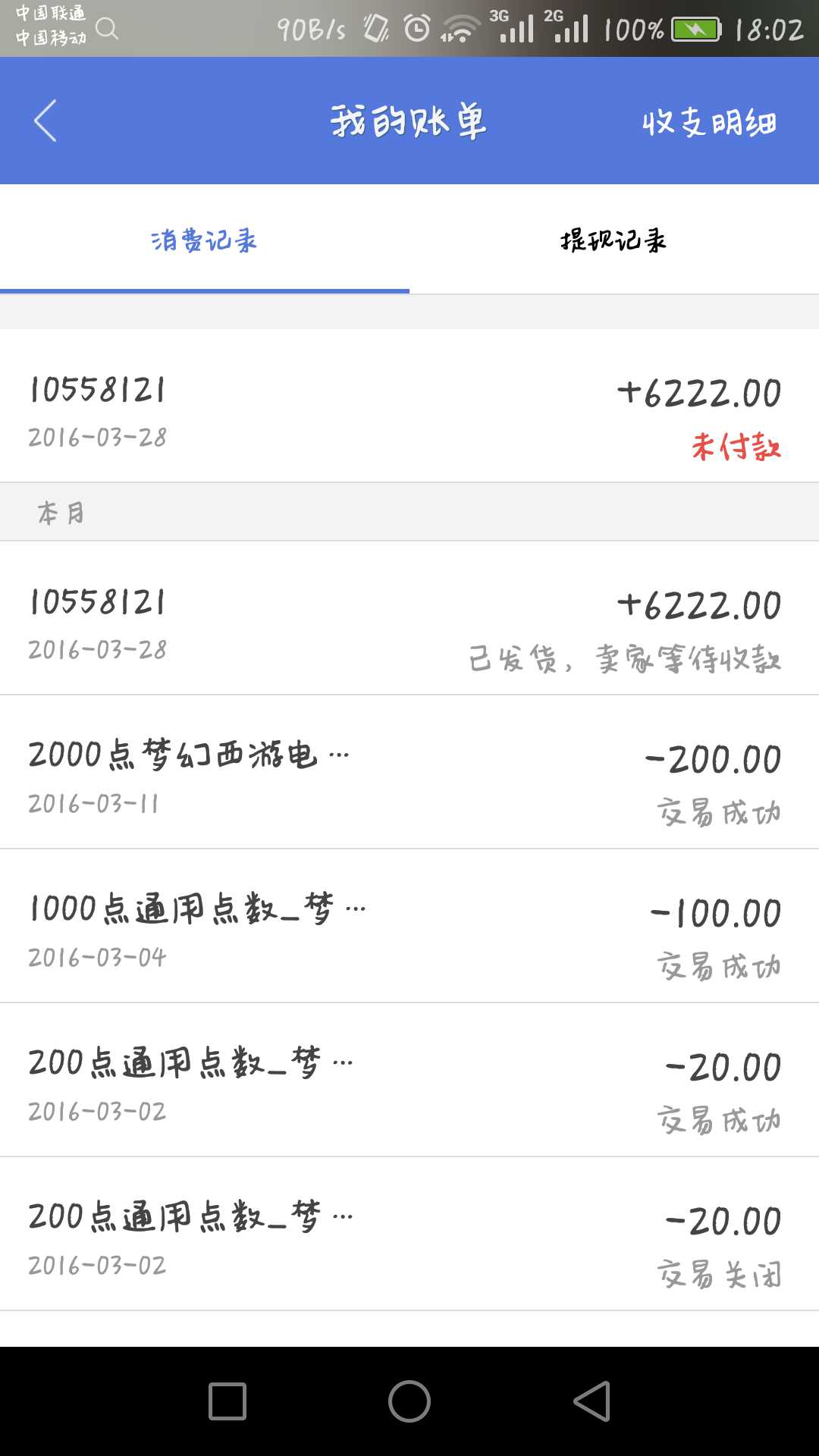Open the recent apps overview

coord(227,1401)
